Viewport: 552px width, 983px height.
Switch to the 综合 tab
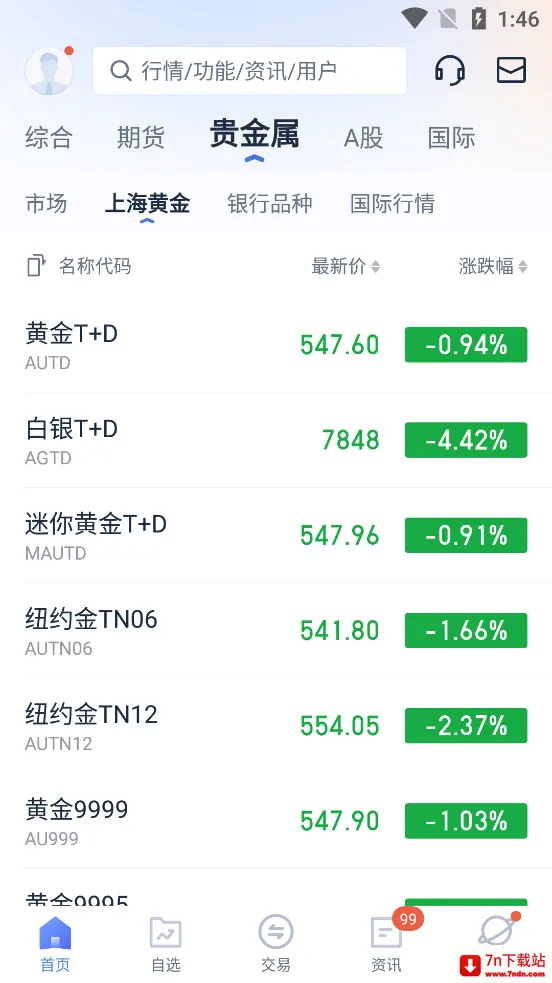pyautogui.click(x=49, y=137)
